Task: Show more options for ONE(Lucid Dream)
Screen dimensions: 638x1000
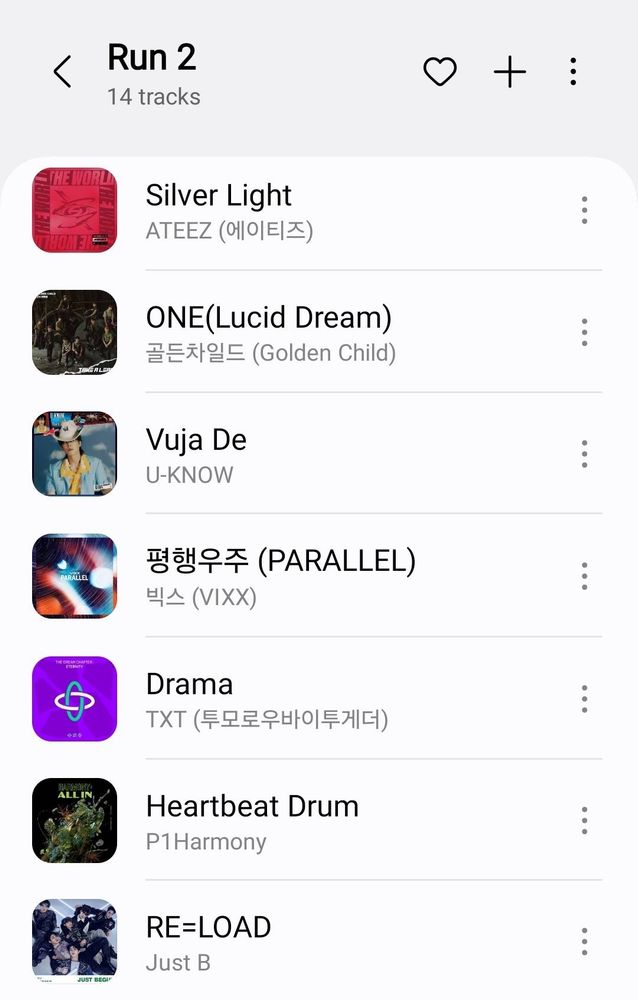Action: pos(584,332)
